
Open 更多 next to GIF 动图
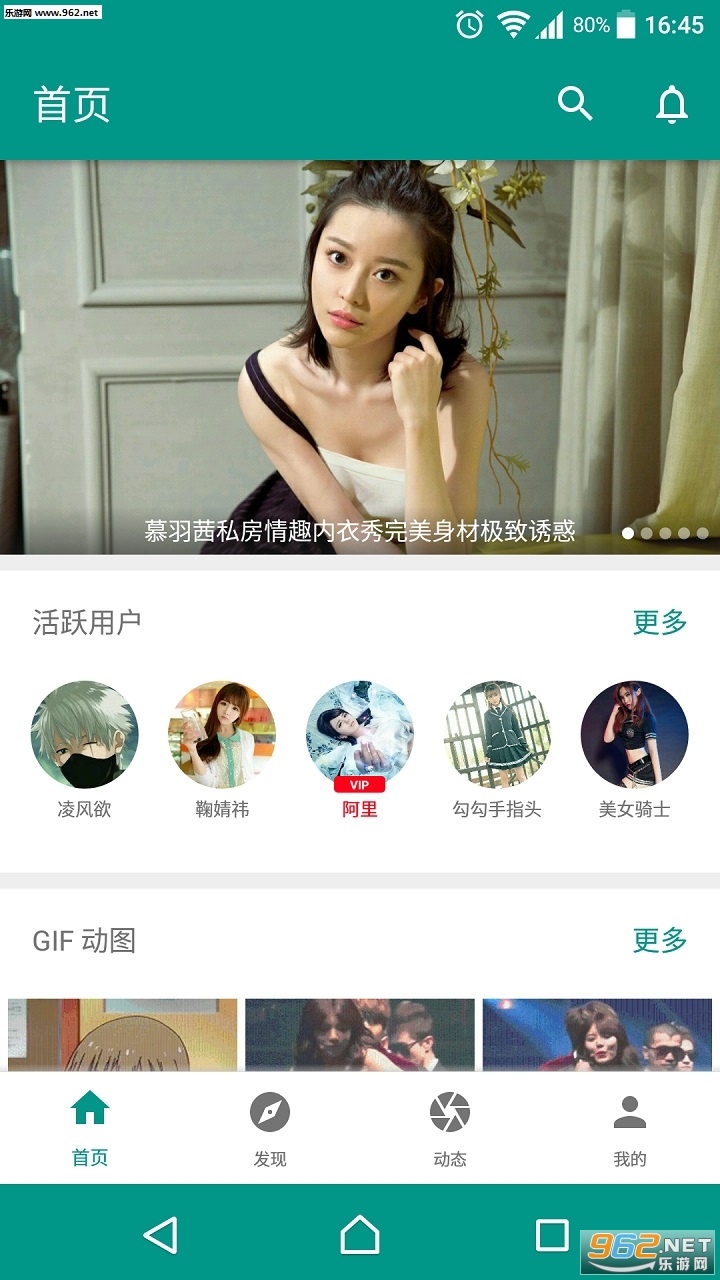click(x=658, y=940)
